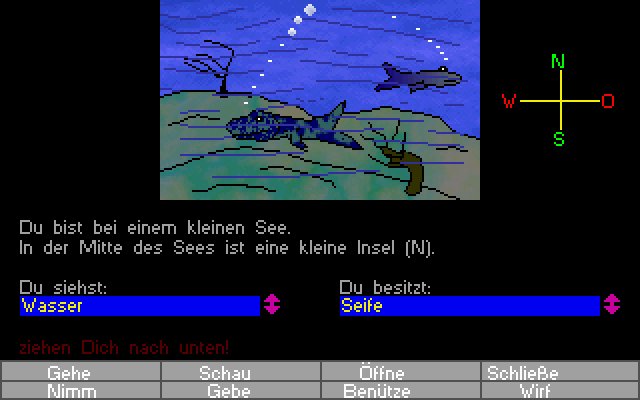640x400 pixels.
Task: Pick the Nimm verb
Action: 80,391
